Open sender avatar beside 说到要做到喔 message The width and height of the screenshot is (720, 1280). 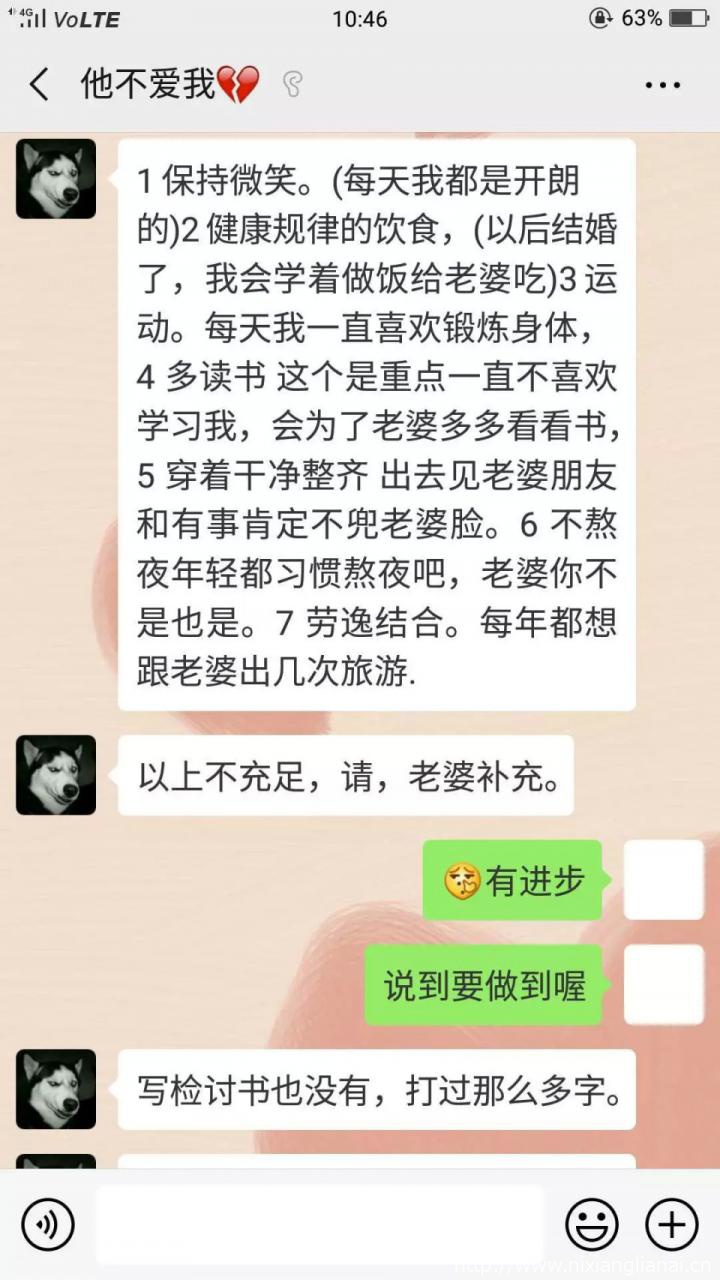click(x=663, y=985)
